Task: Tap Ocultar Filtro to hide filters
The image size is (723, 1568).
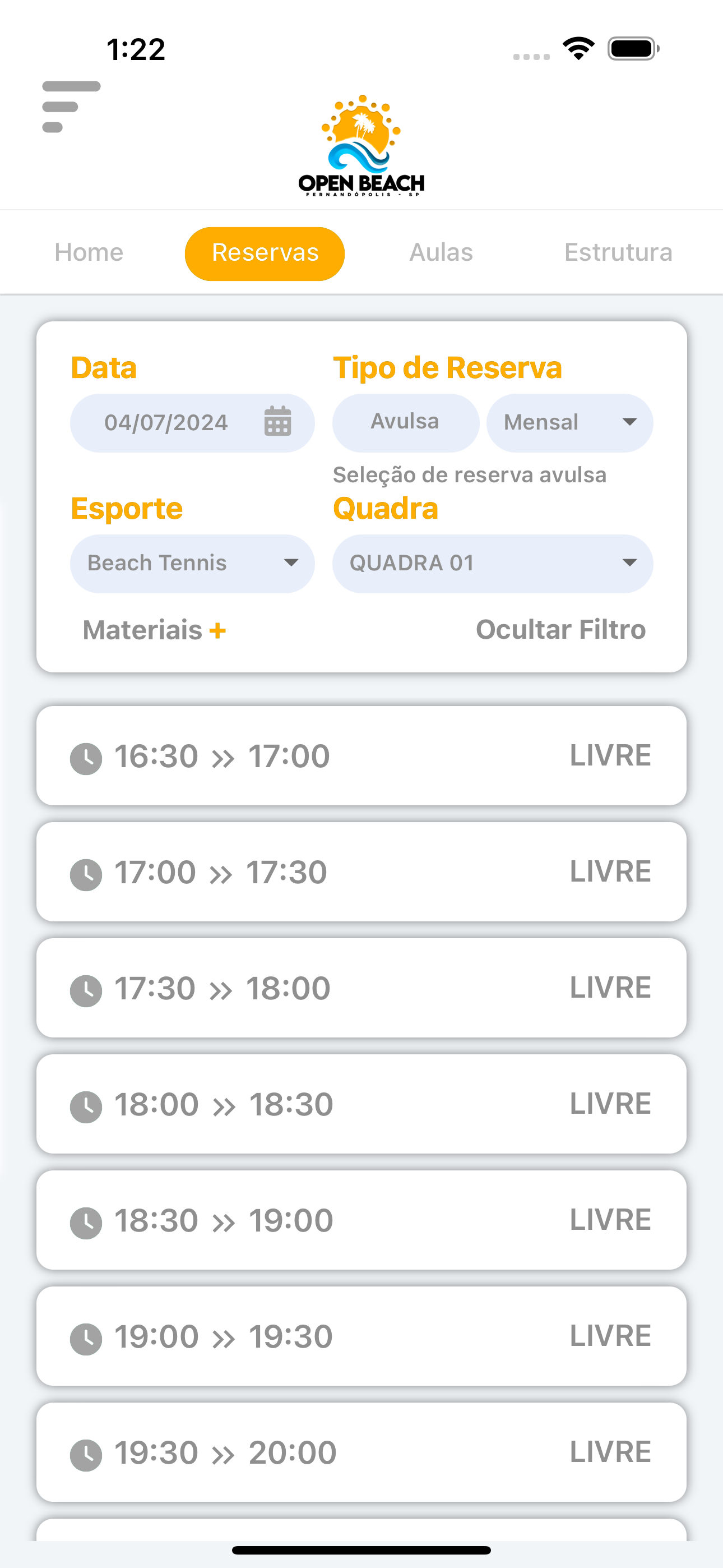Action: (560, 630)
